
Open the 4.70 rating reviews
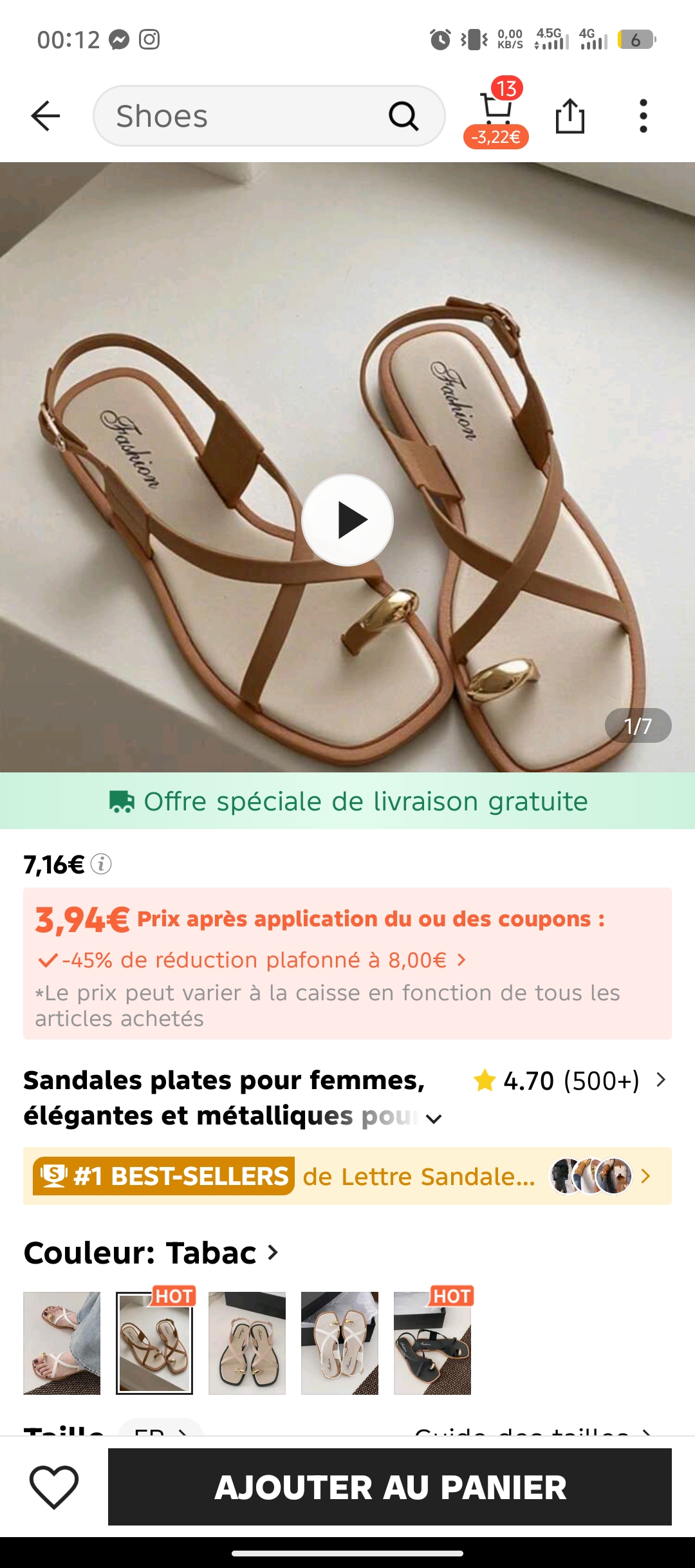pyautogui.click(x=570, y=1081)
